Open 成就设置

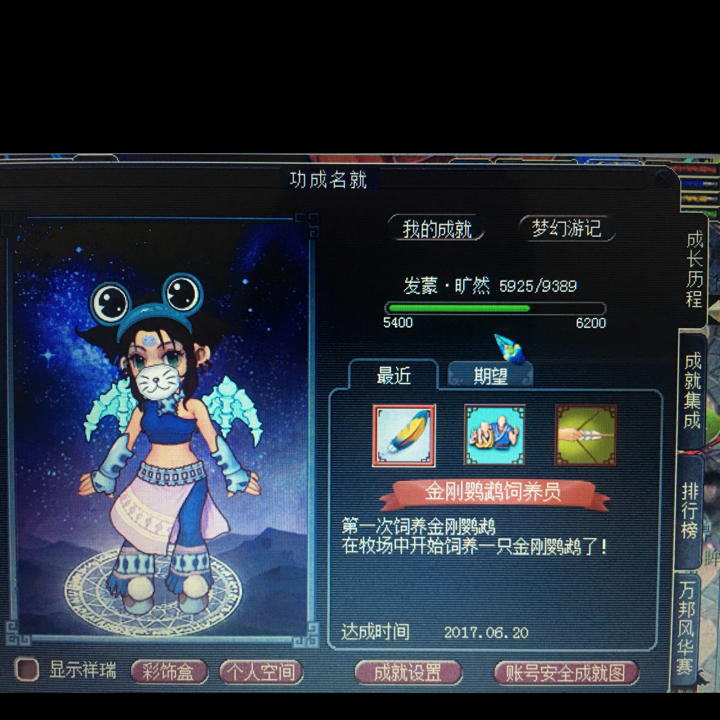pyautogui.click(x=406, y=672)
